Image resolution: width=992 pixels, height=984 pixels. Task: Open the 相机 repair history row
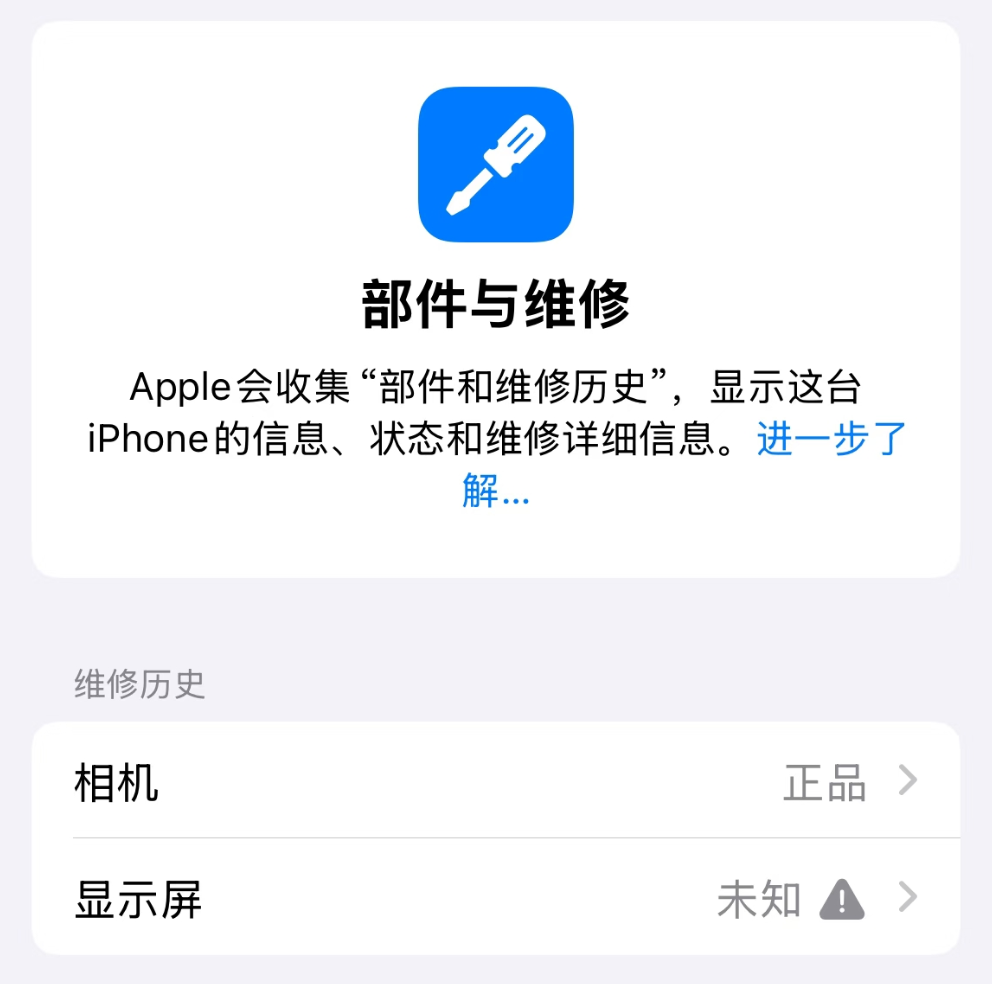[x=495, y=782]
